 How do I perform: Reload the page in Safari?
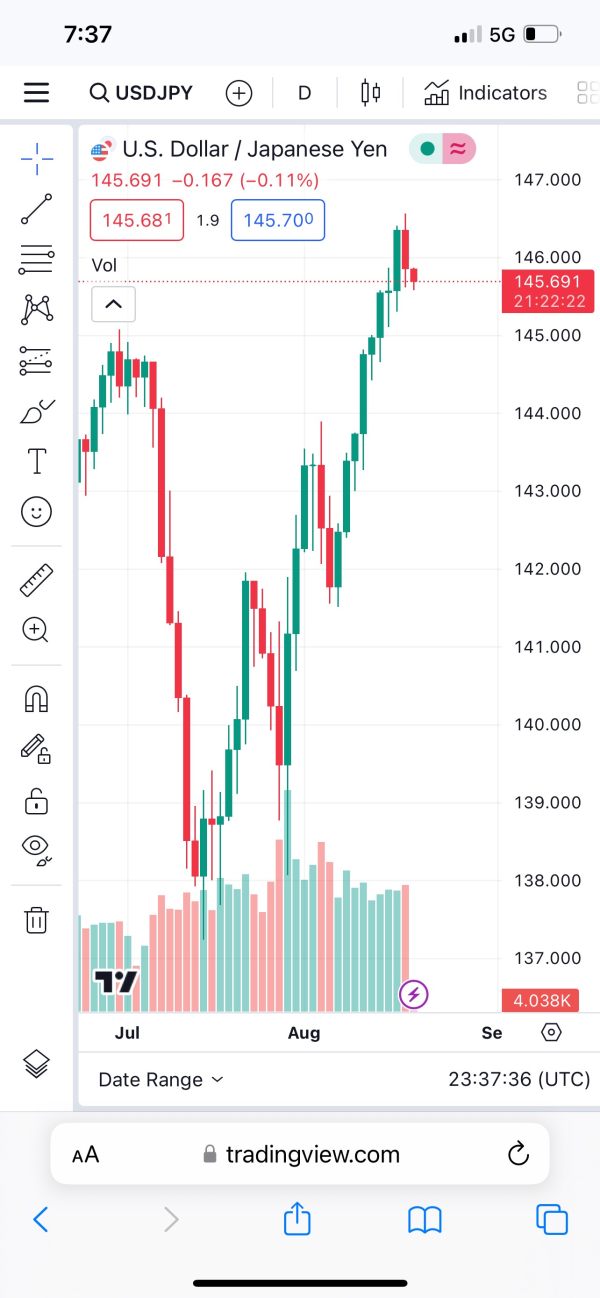point(518,1154)
